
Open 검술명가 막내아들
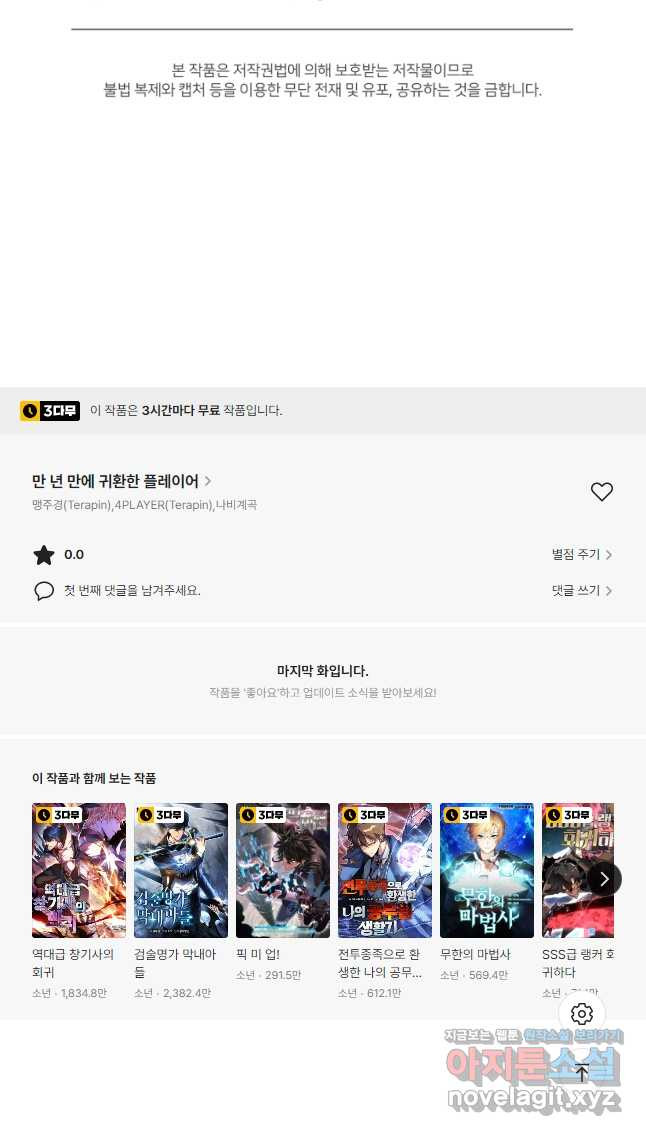click(181, 870)
